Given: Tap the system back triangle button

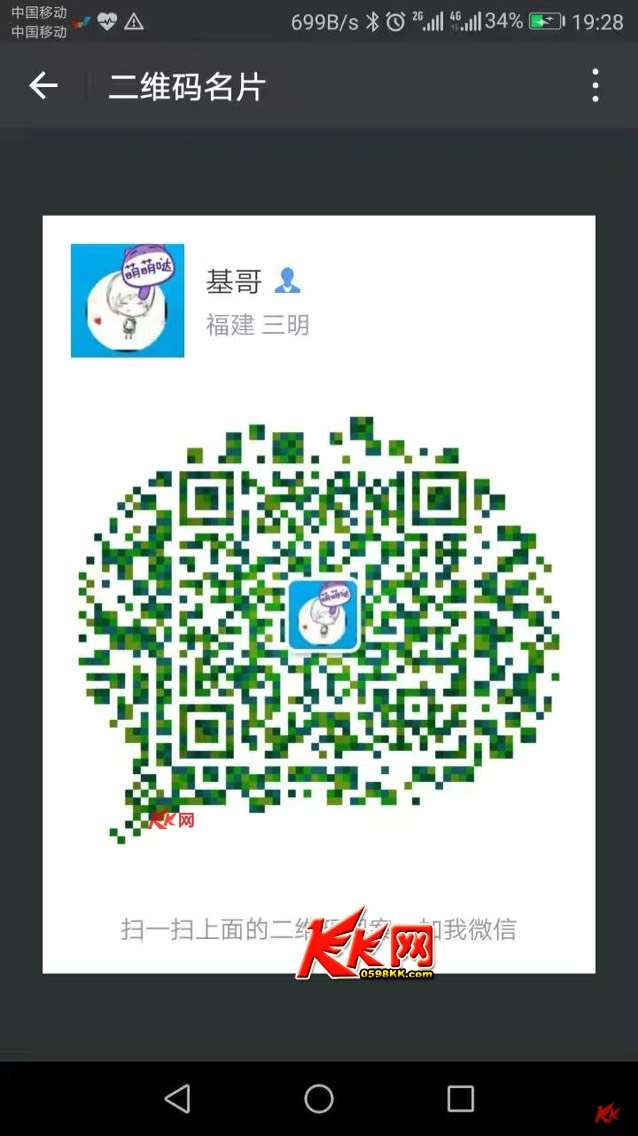Looking at the screenshot, I should (x=178, y=1098).
